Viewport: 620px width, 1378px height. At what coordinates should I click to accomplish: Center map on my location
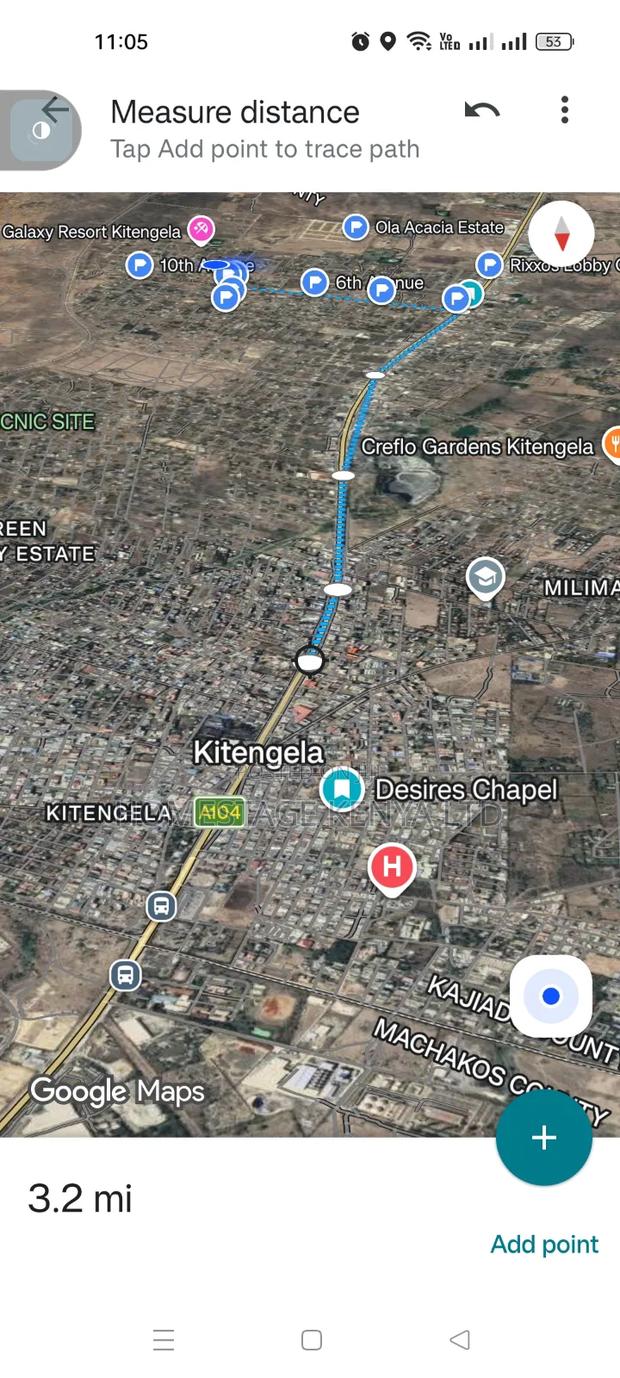click(551, 996)
